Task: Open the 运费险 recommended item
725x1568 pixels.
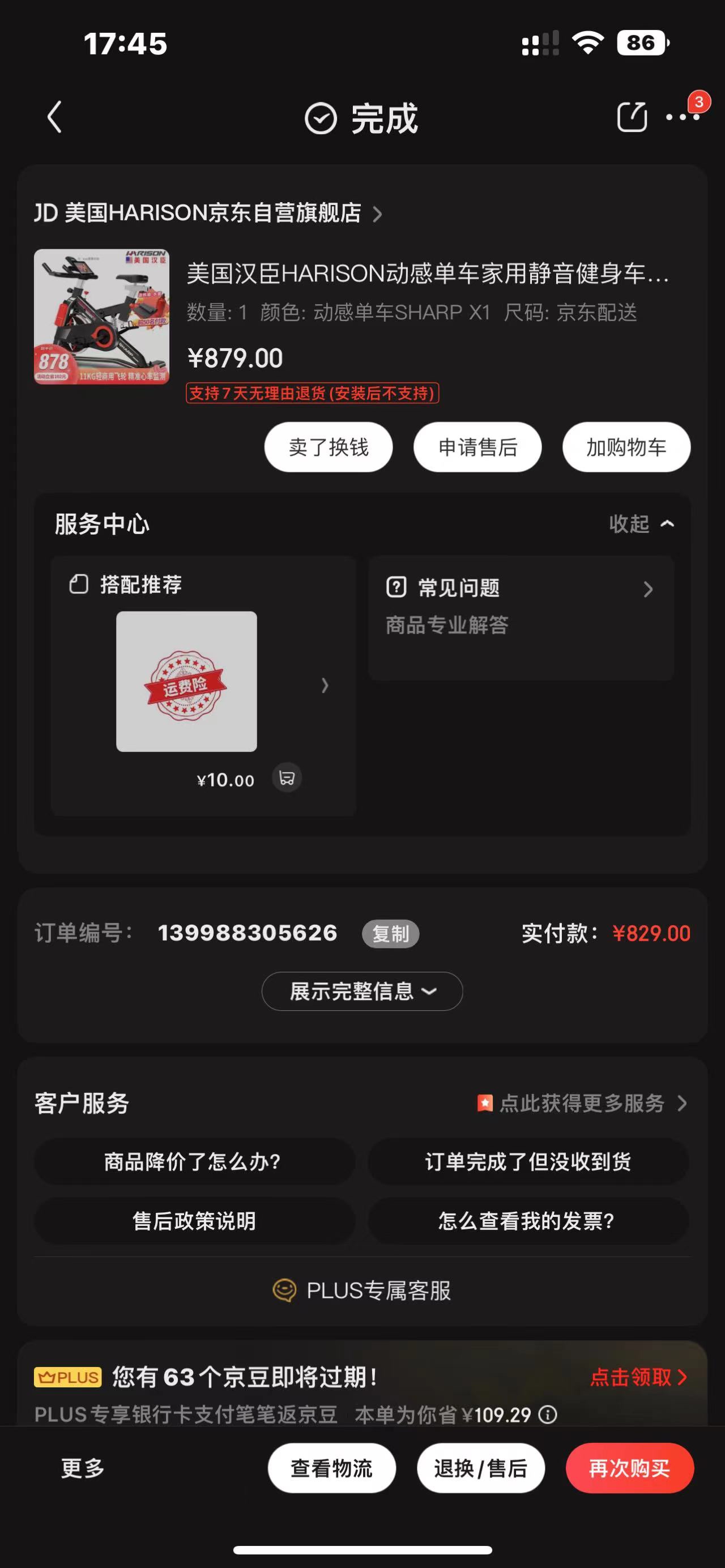Action: (x=186, y=681)
